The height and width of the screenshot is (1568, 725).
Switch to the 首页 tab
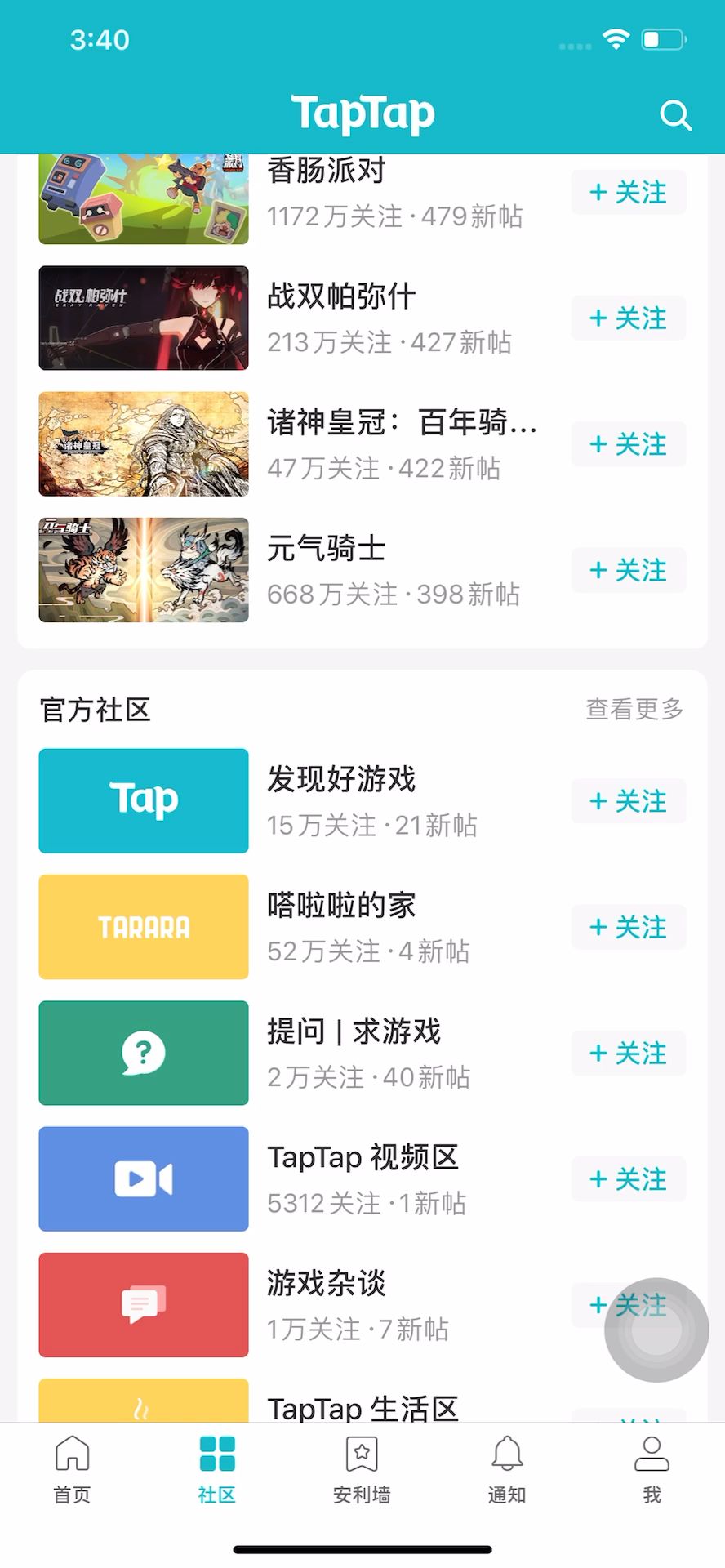coord(72,1470)
